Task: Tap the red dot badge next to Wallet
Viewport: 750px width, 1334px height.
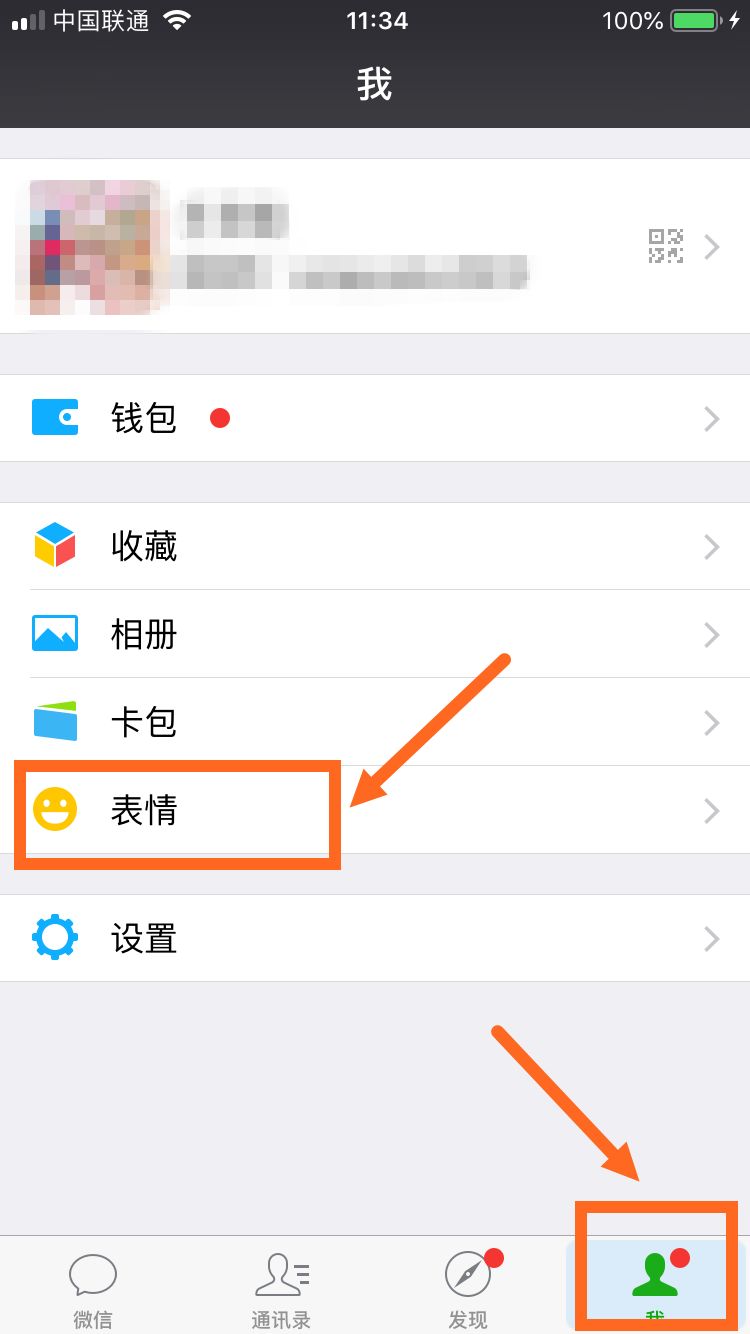Action: (220, 418)
